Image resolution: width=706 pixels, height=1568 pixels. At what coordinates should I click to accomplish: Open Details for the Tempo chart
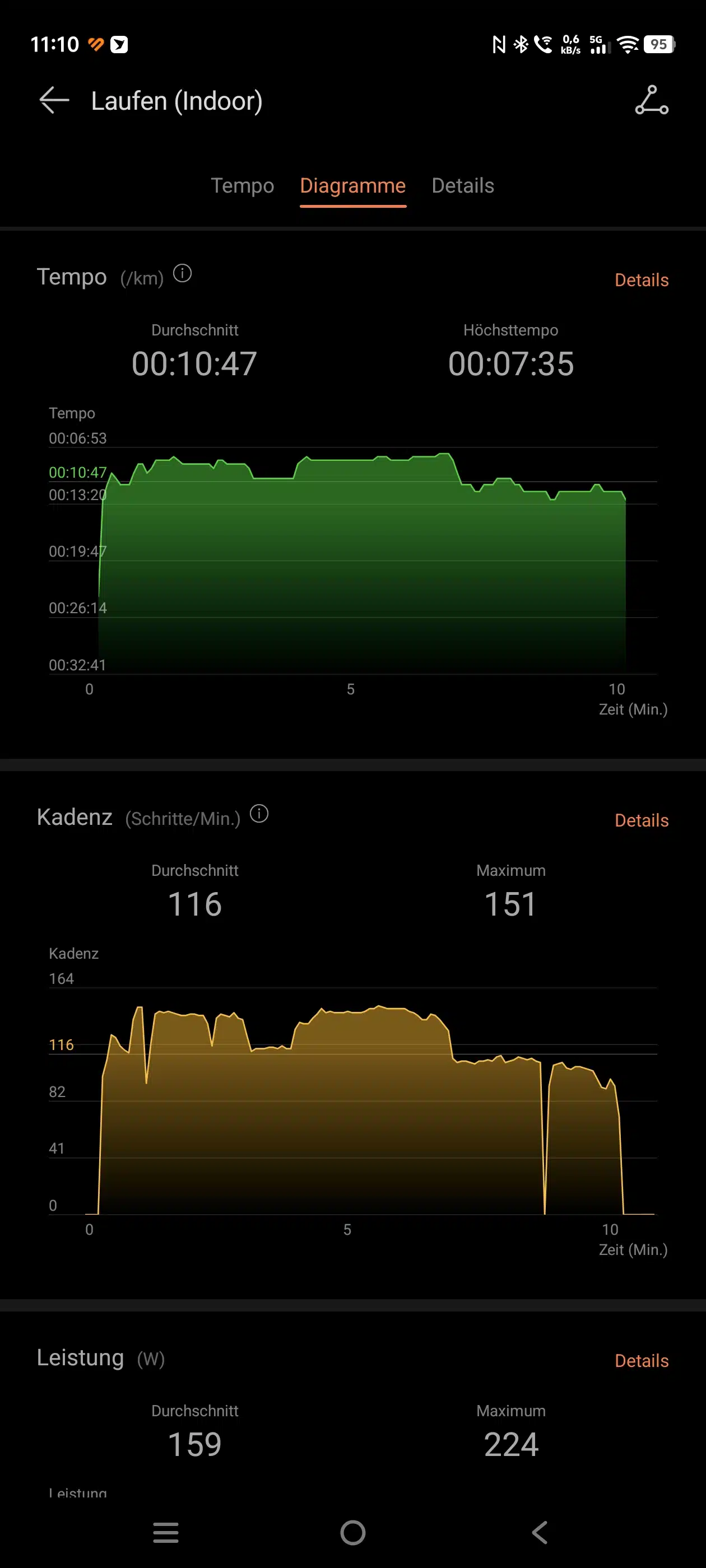641,280
